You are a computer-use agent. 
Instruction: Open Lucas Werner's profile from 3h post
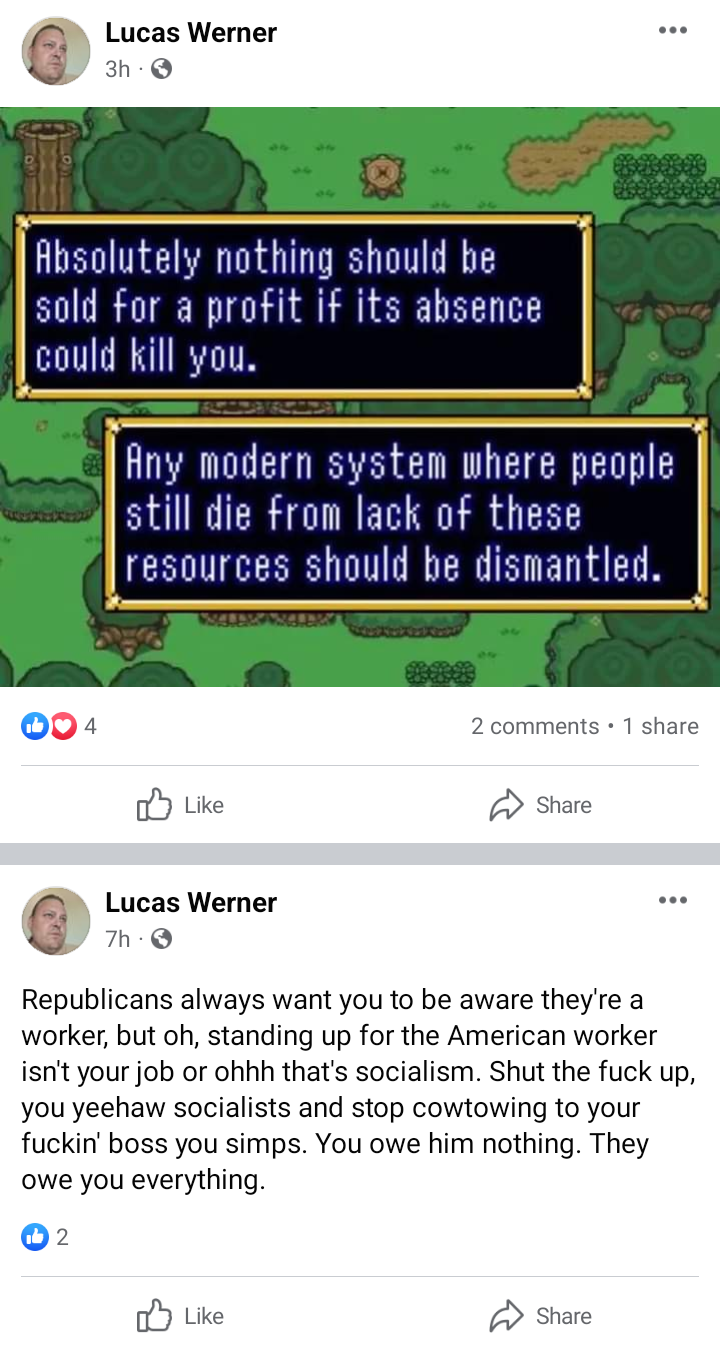pos(191,33)
